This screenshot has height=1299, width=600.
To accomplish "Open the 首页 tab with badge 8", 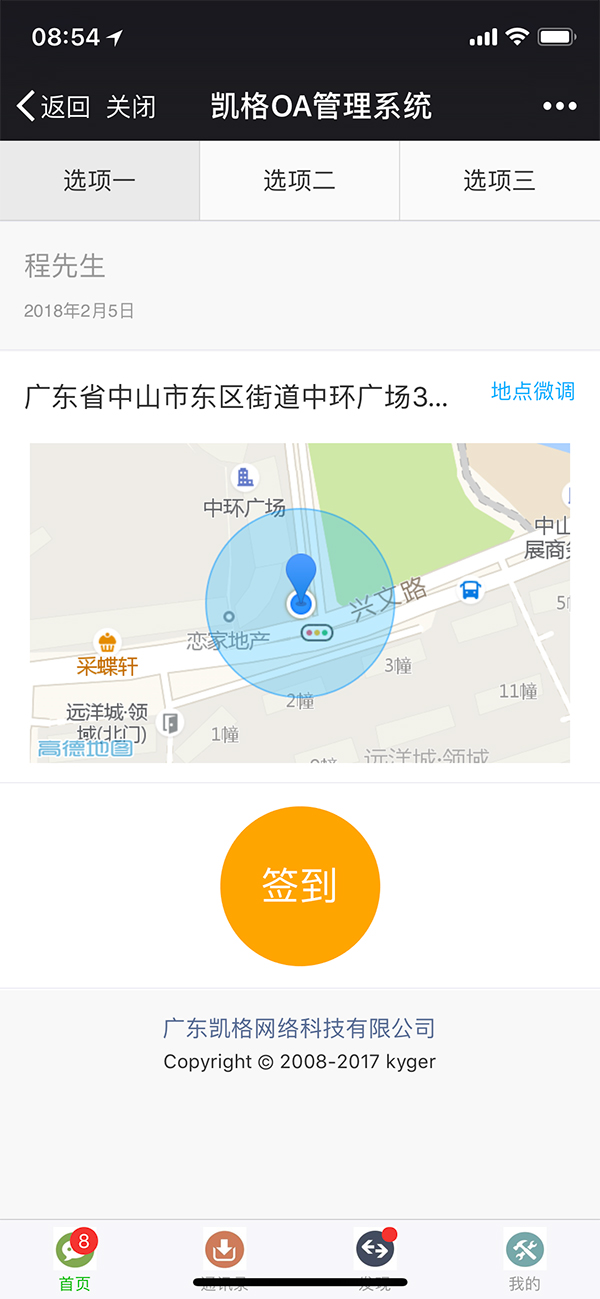I will pyautogui.click(x=75, y=1260).
